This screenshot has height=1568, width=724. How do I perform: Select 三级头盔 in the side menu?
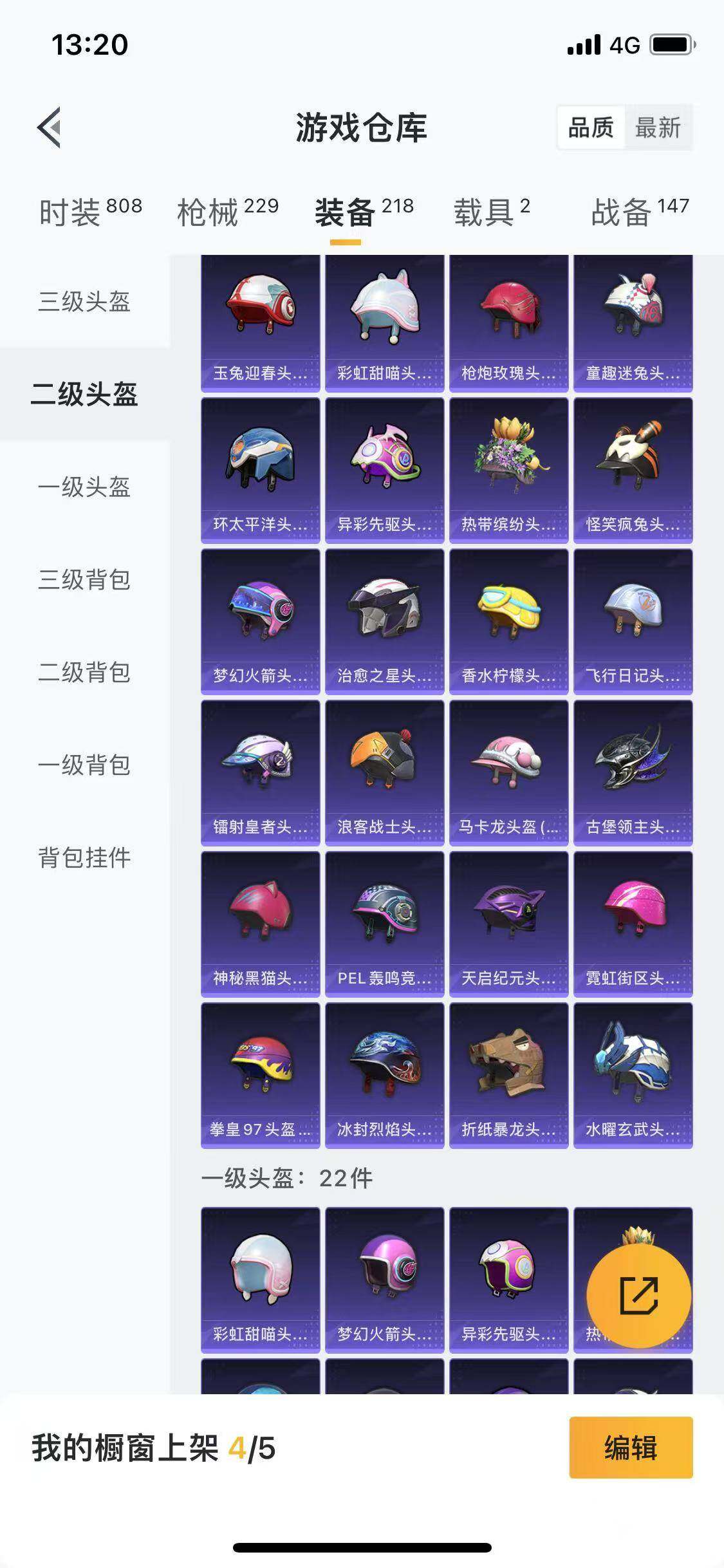pyautogui.click(x=84, y=301)
